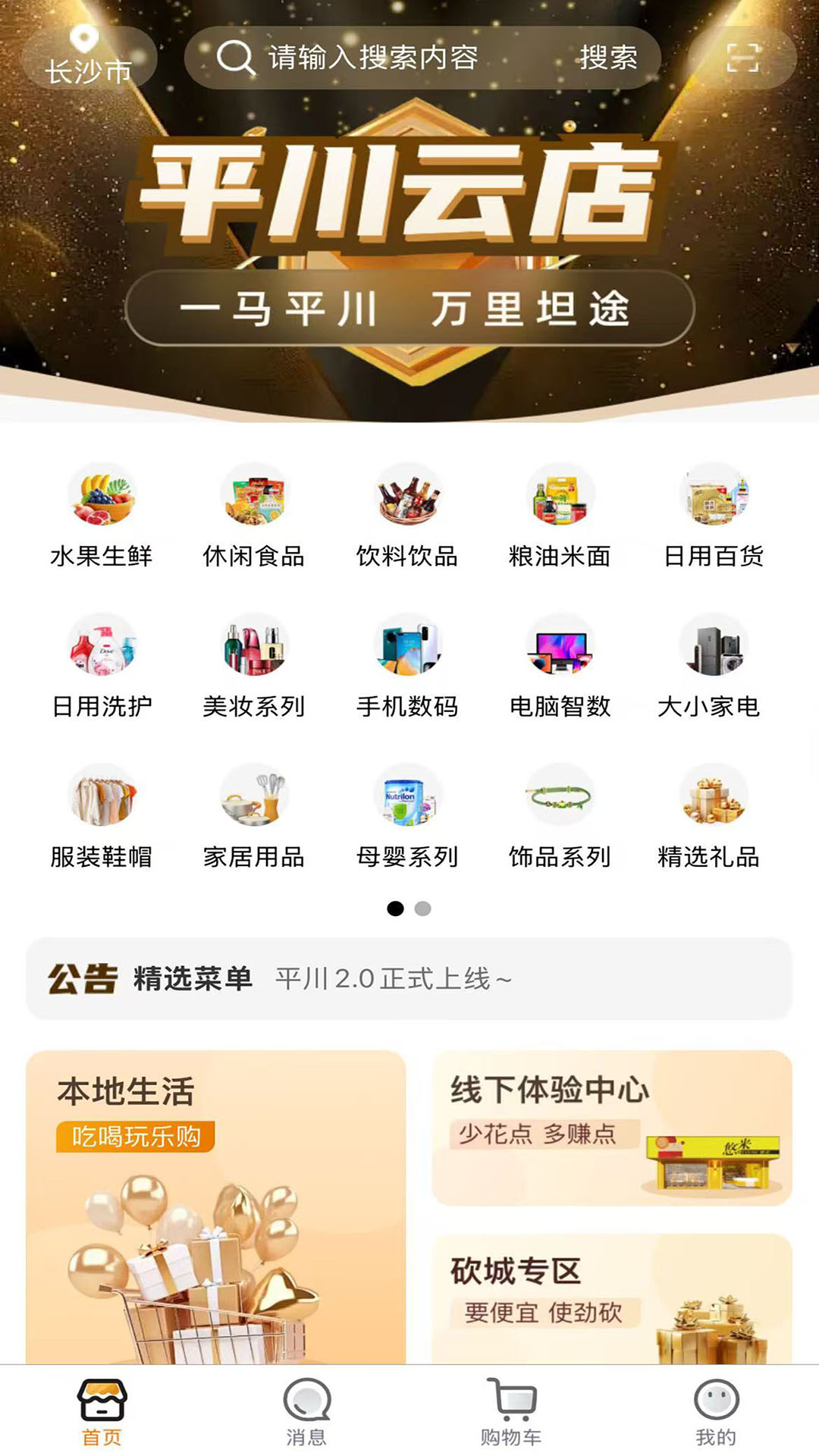The height and width of the screenshot is (1456, 819).
Task: Open the 公告 announcement bar
Action: point(409,979)
